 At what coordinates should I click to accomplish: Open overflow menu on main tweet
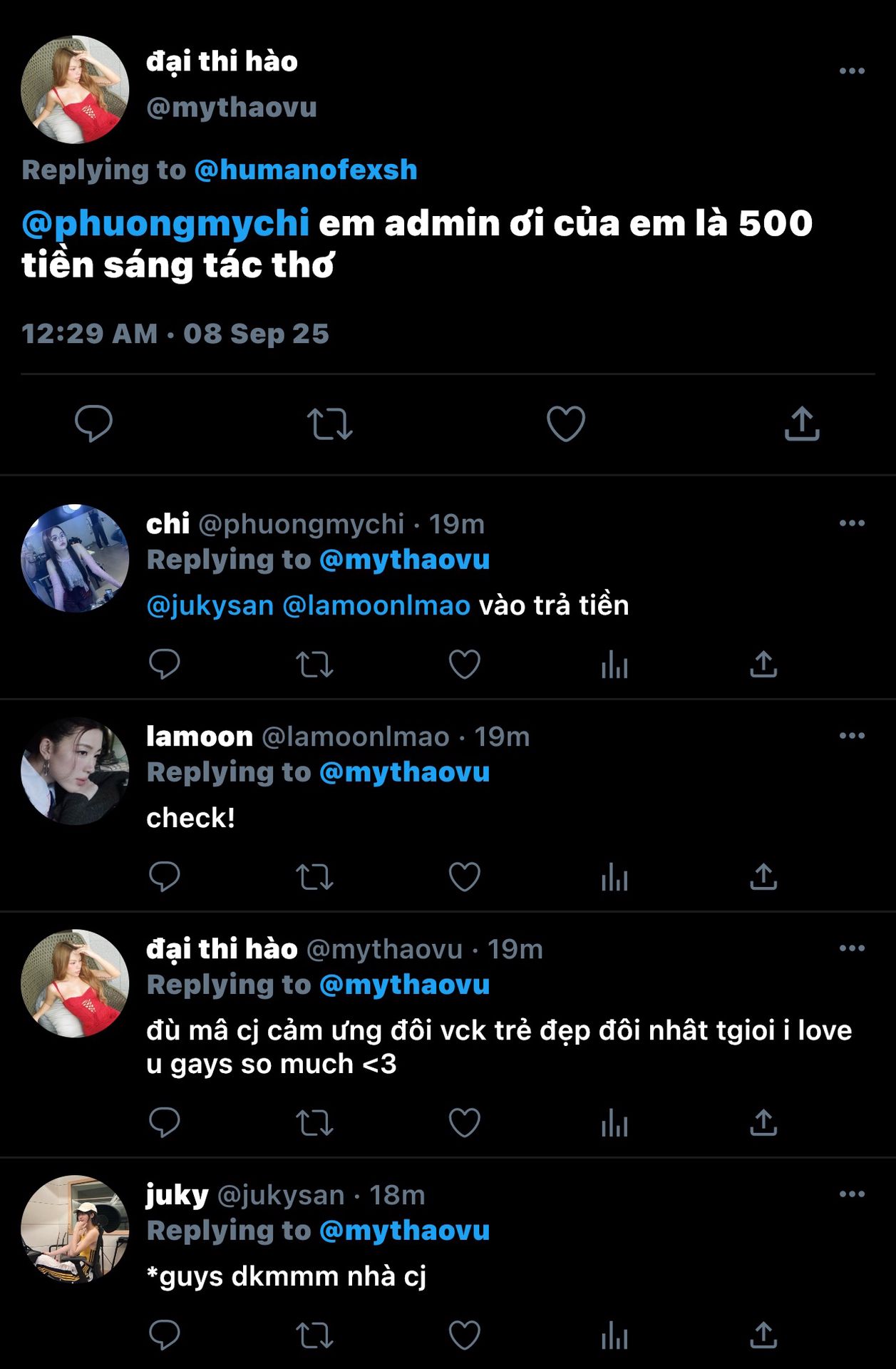[851, 71]
